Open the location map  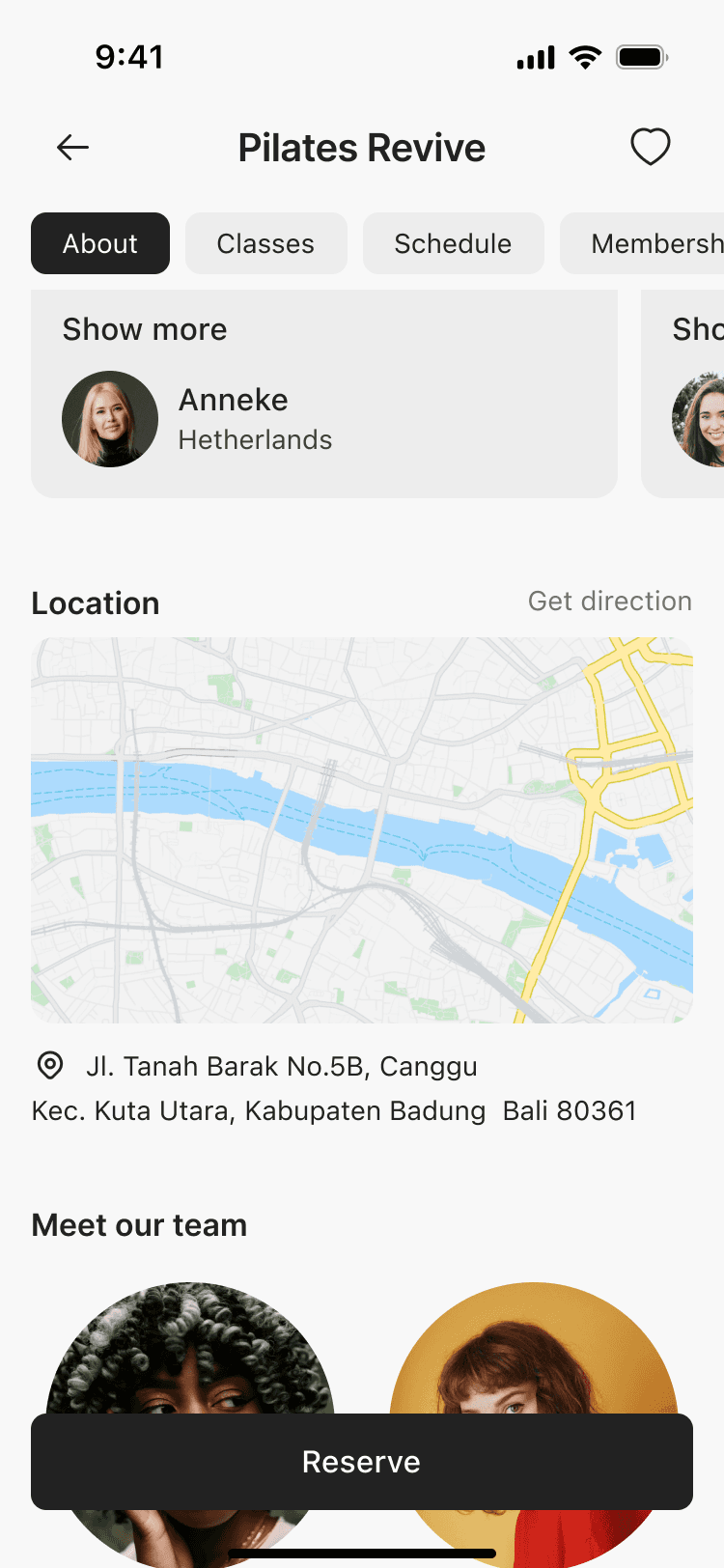tap(362, 829)
